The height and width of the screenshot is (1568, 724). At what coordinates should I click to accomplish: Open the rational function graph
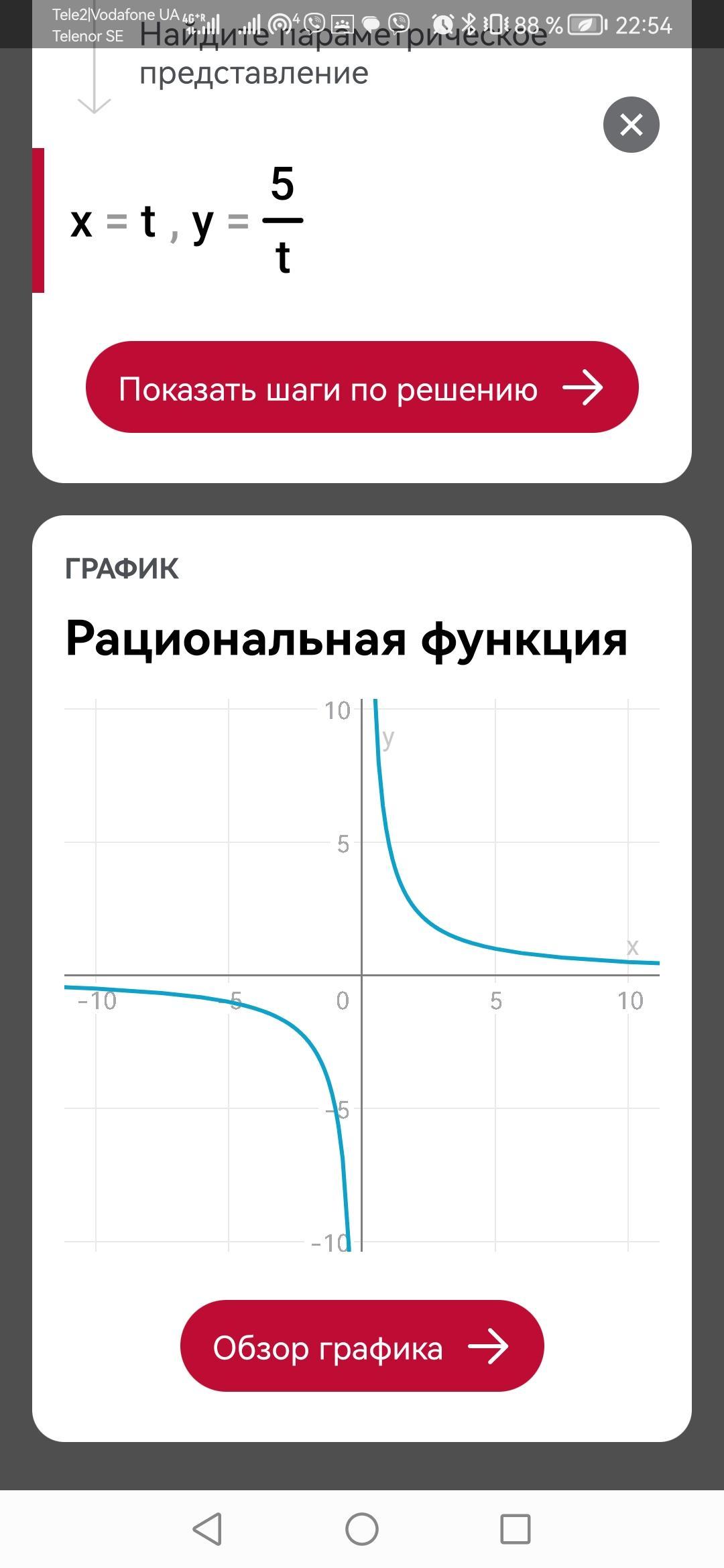pos(362,975)
